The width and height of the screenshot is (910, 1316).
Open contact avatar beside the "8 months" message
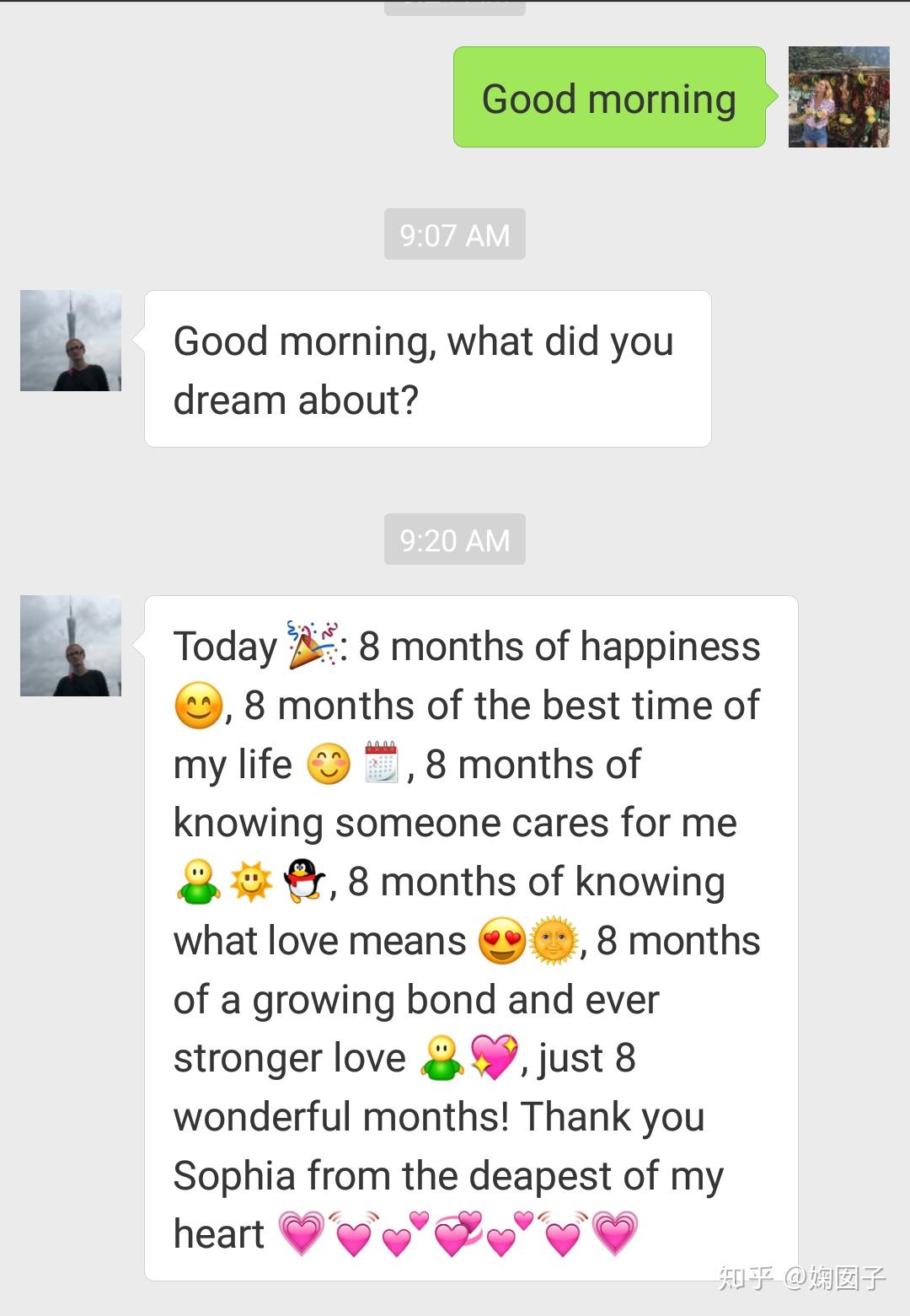71,646
